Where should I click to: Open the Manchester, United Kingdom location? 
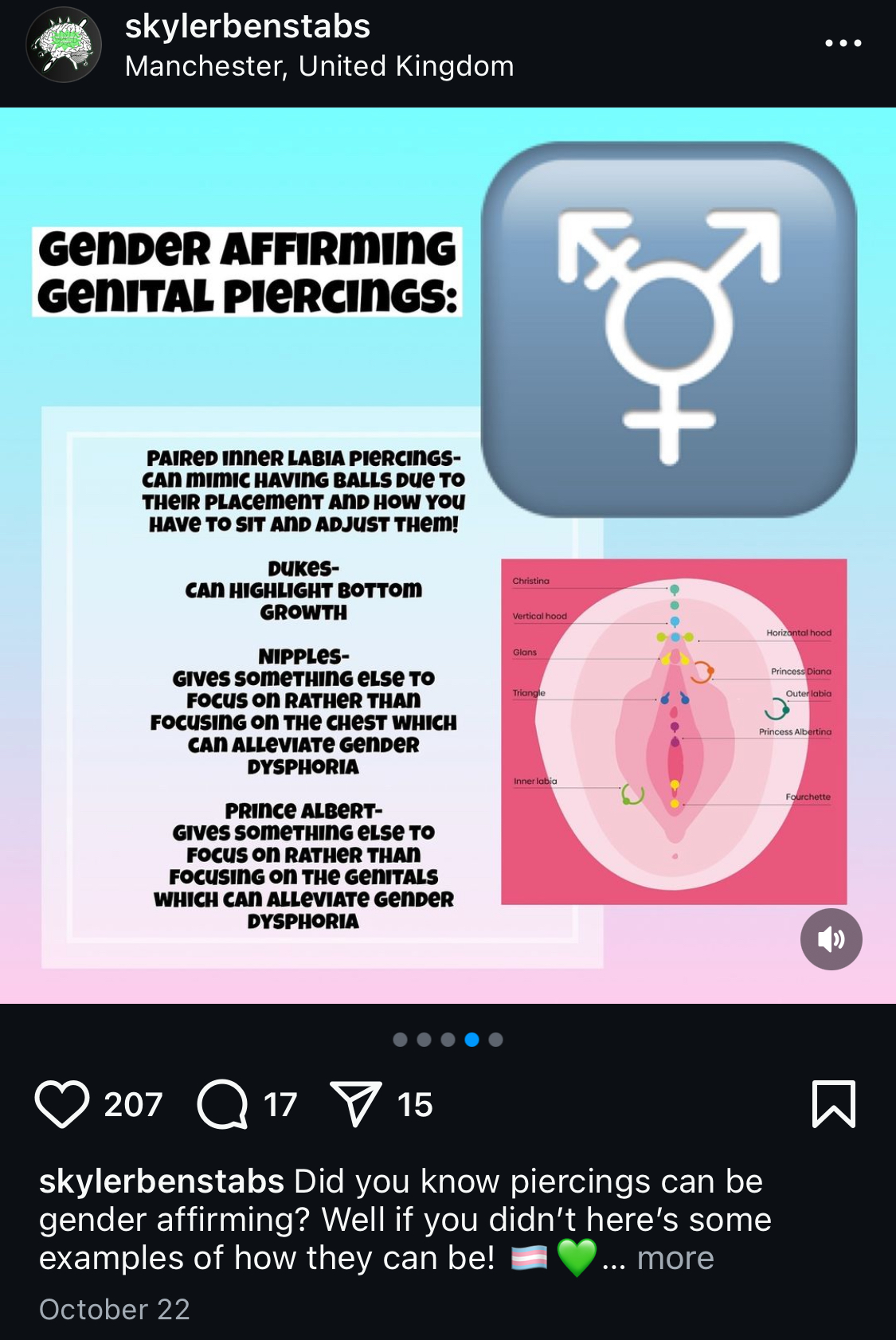(319, 66)
